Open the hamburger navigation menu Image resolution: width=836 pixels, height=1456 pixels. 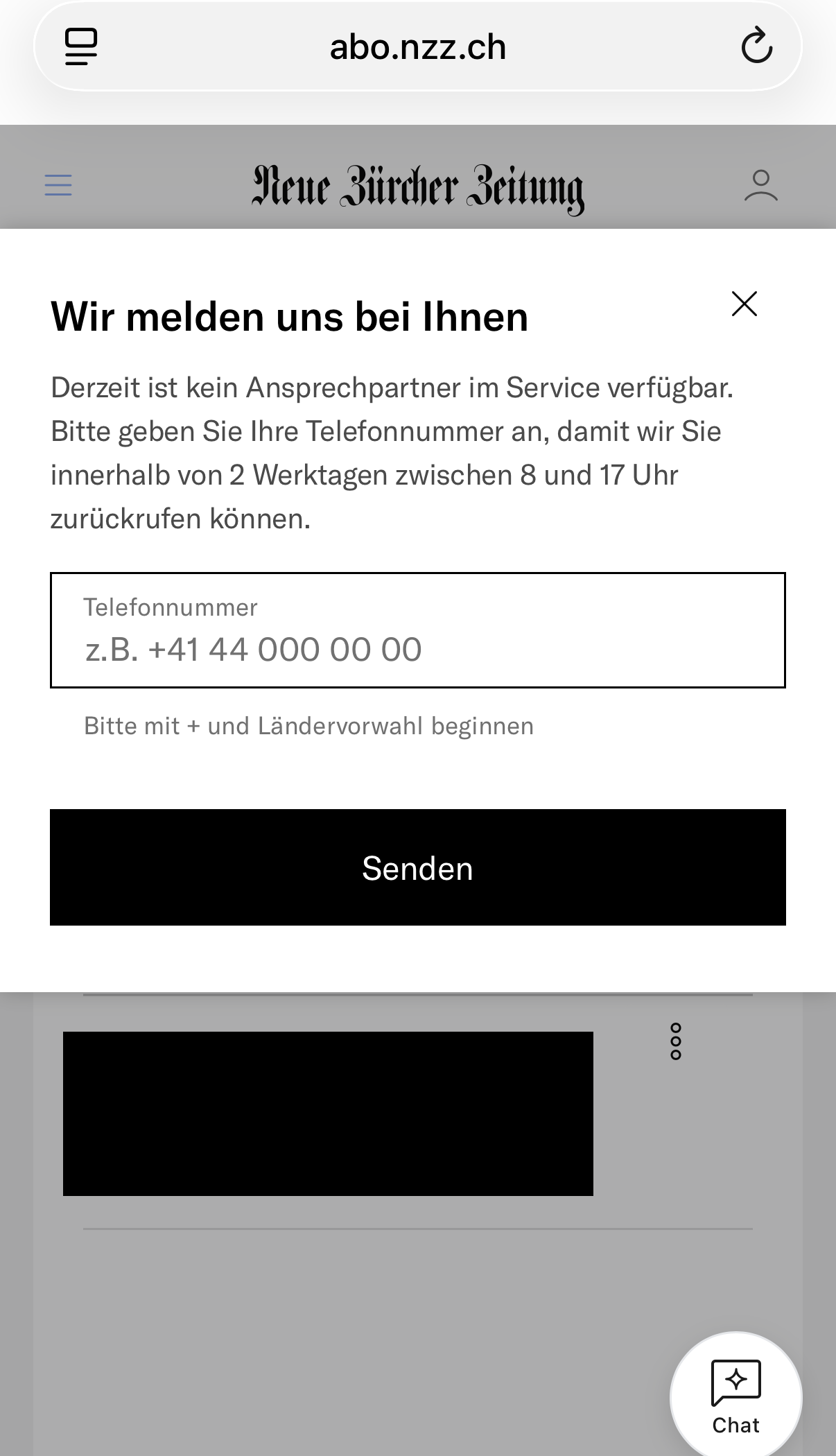tap(58, 185)
